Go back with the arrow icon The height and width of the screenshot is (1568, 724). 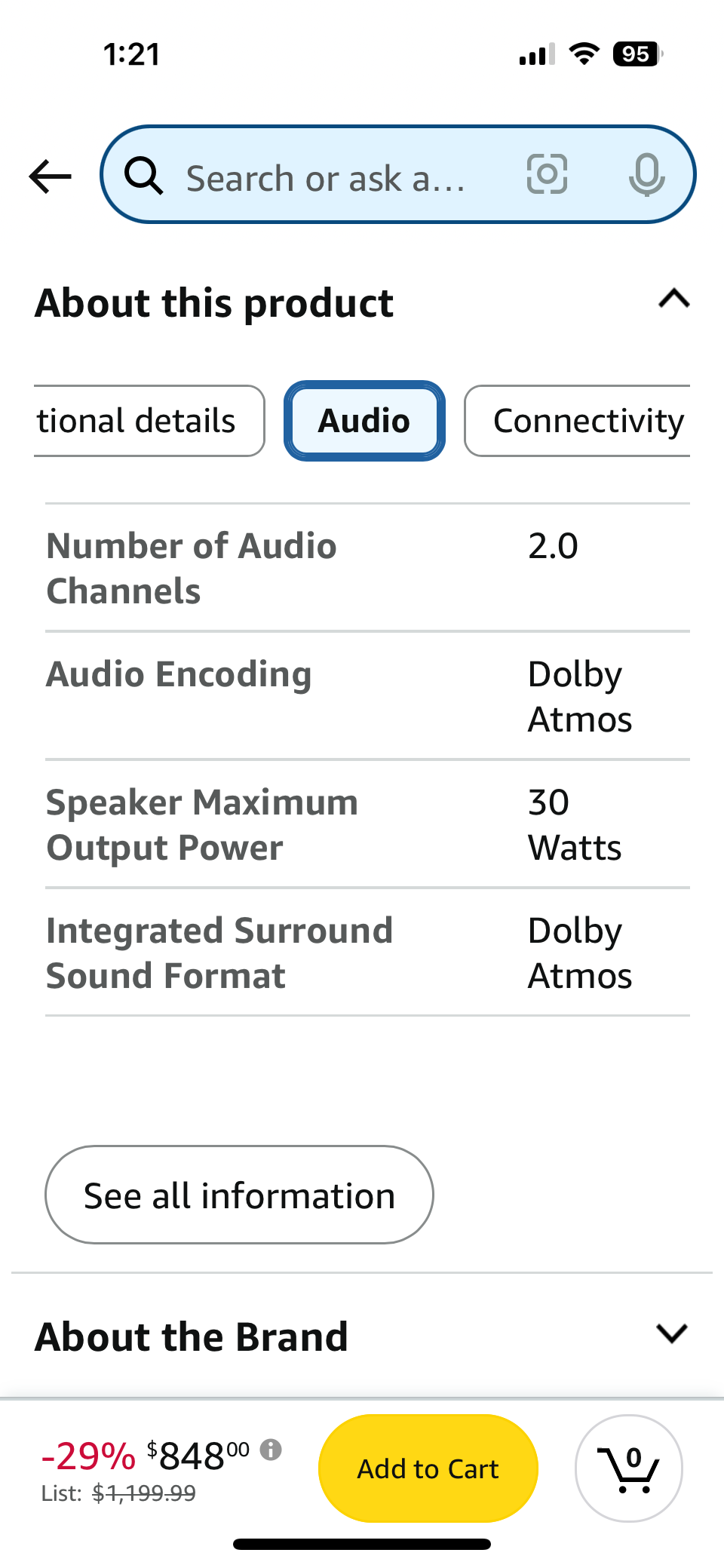50,176
